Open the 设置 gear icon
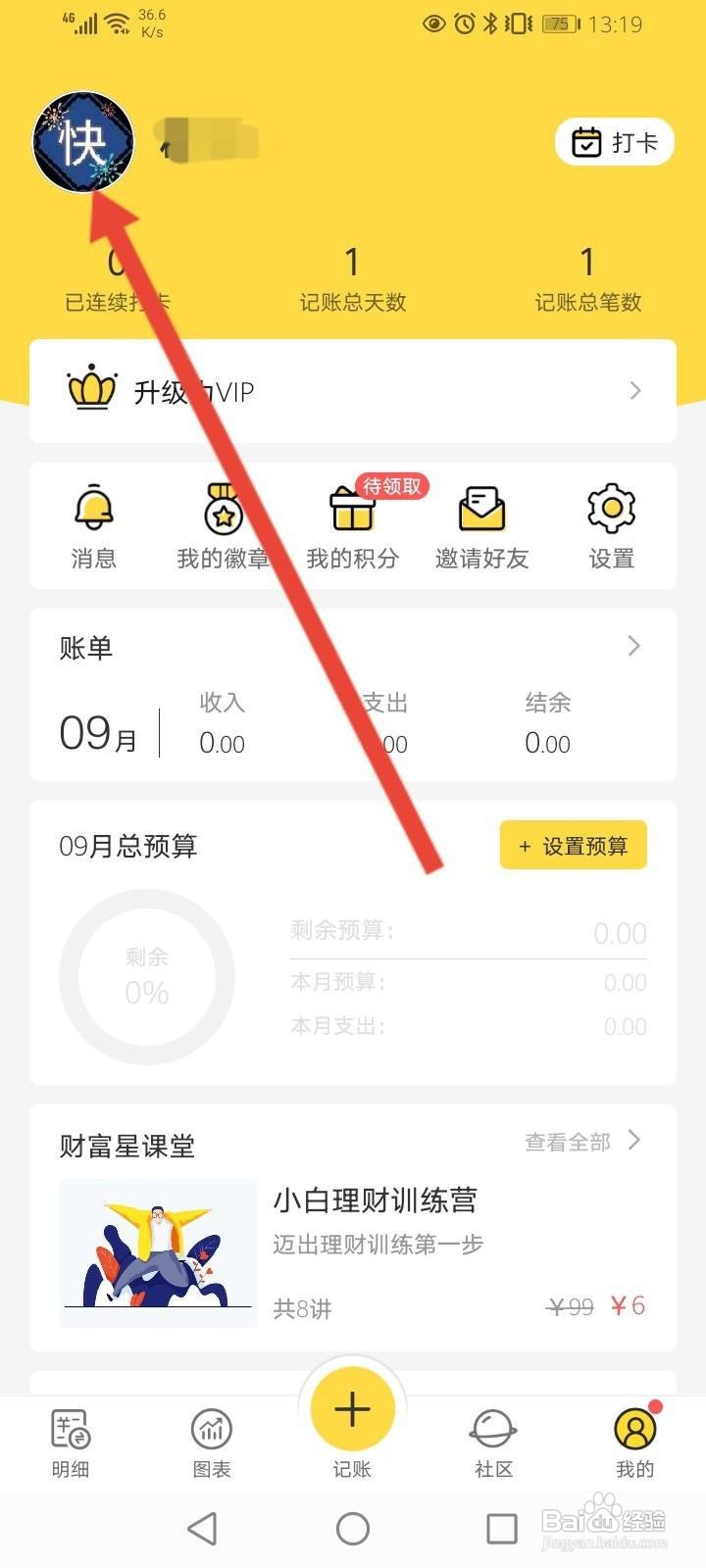The image size is (706, 1568). tap(611, 510)
